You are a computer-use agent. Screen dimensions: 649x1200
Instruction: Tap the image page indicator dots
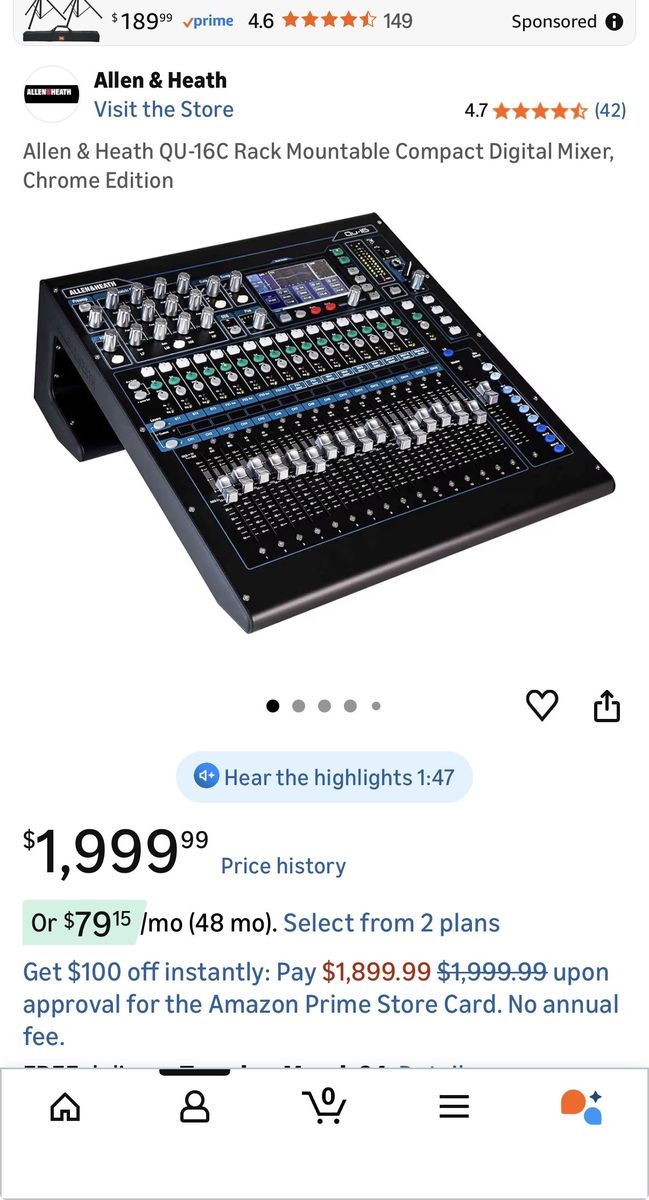324,706
